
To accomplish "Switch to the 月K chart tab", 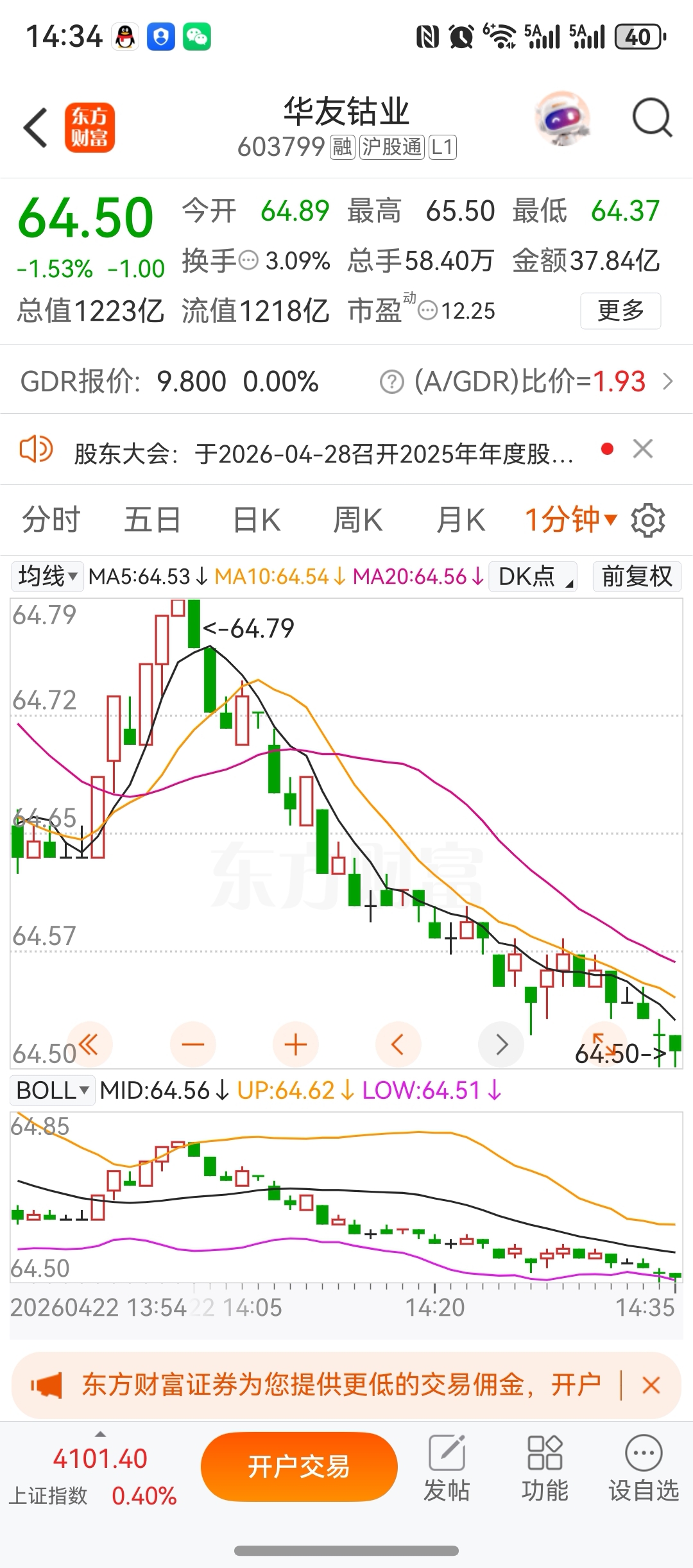I will click(461, 520).
